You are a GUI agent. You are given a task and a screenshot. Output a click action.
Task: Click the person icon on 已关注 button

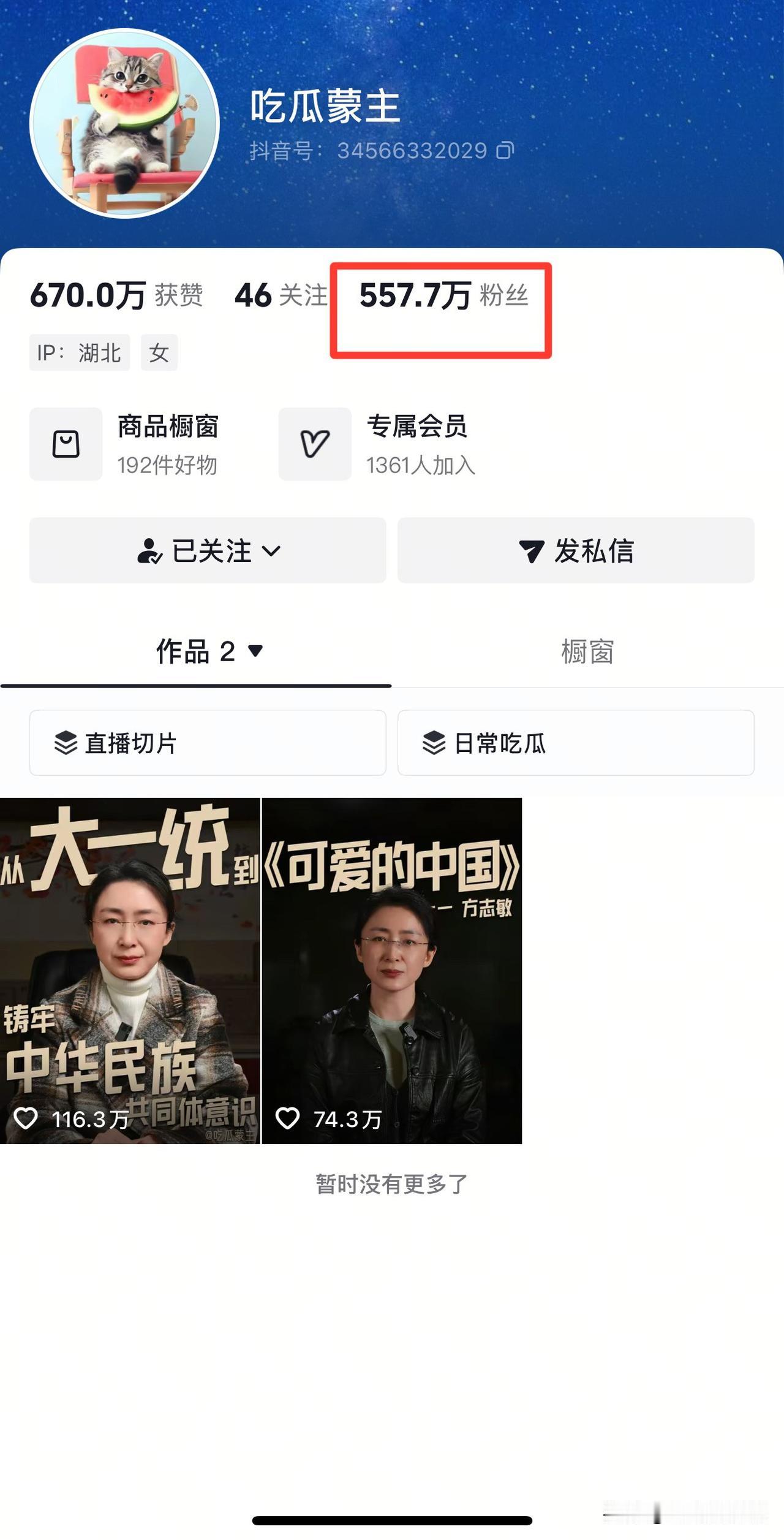pyautogui.click(x=149, y=550)
